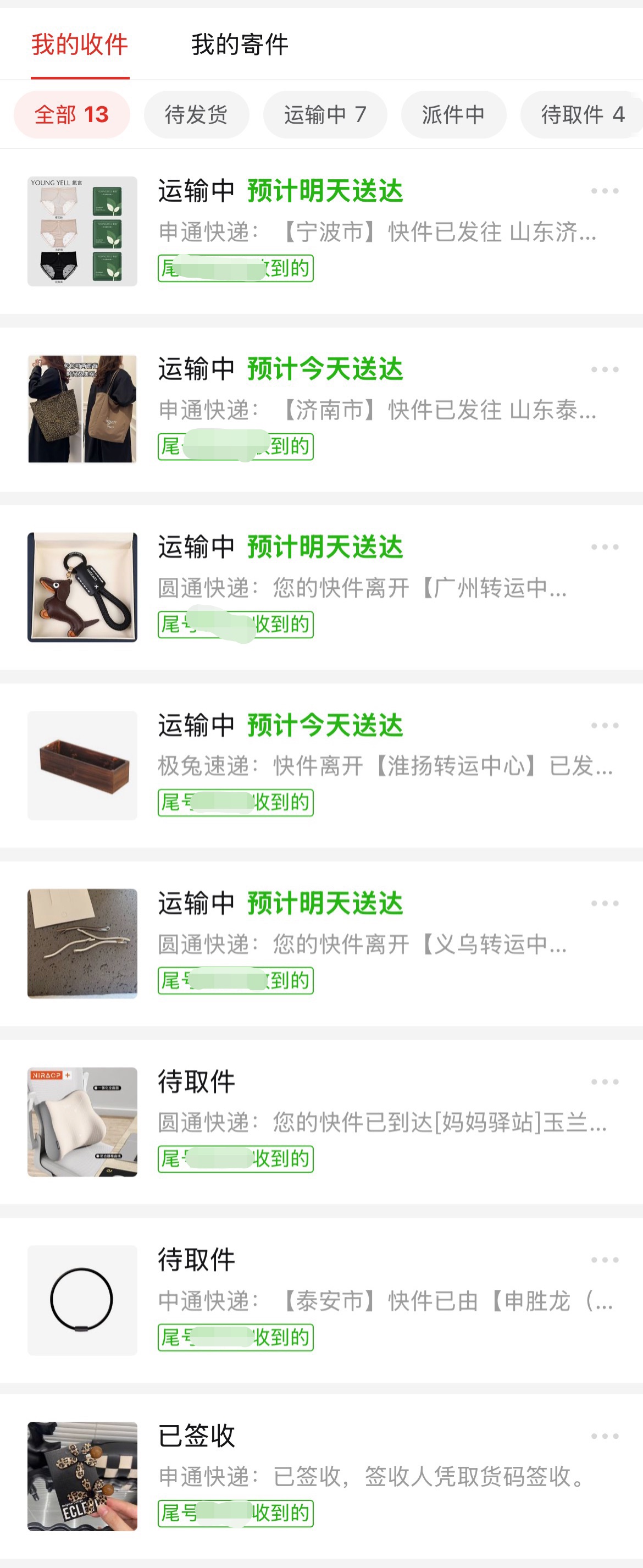Switch to the 我的寄件 tab
The image size is (643, 1568).
click(x=239, y=45)
